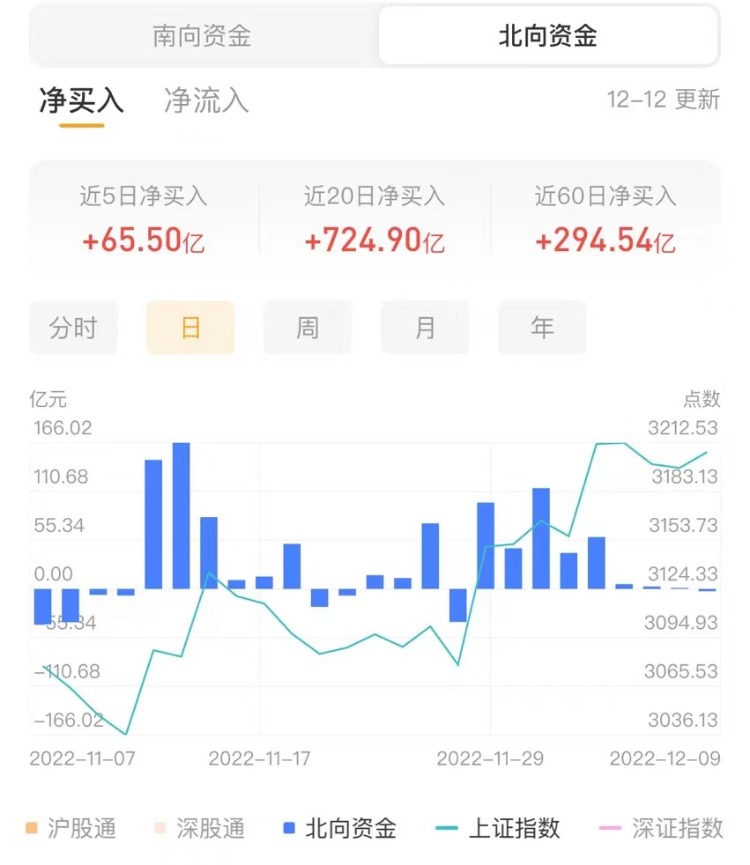Change chart to 年 view
The height and width of the screenshot is (865, 750).
542,328
